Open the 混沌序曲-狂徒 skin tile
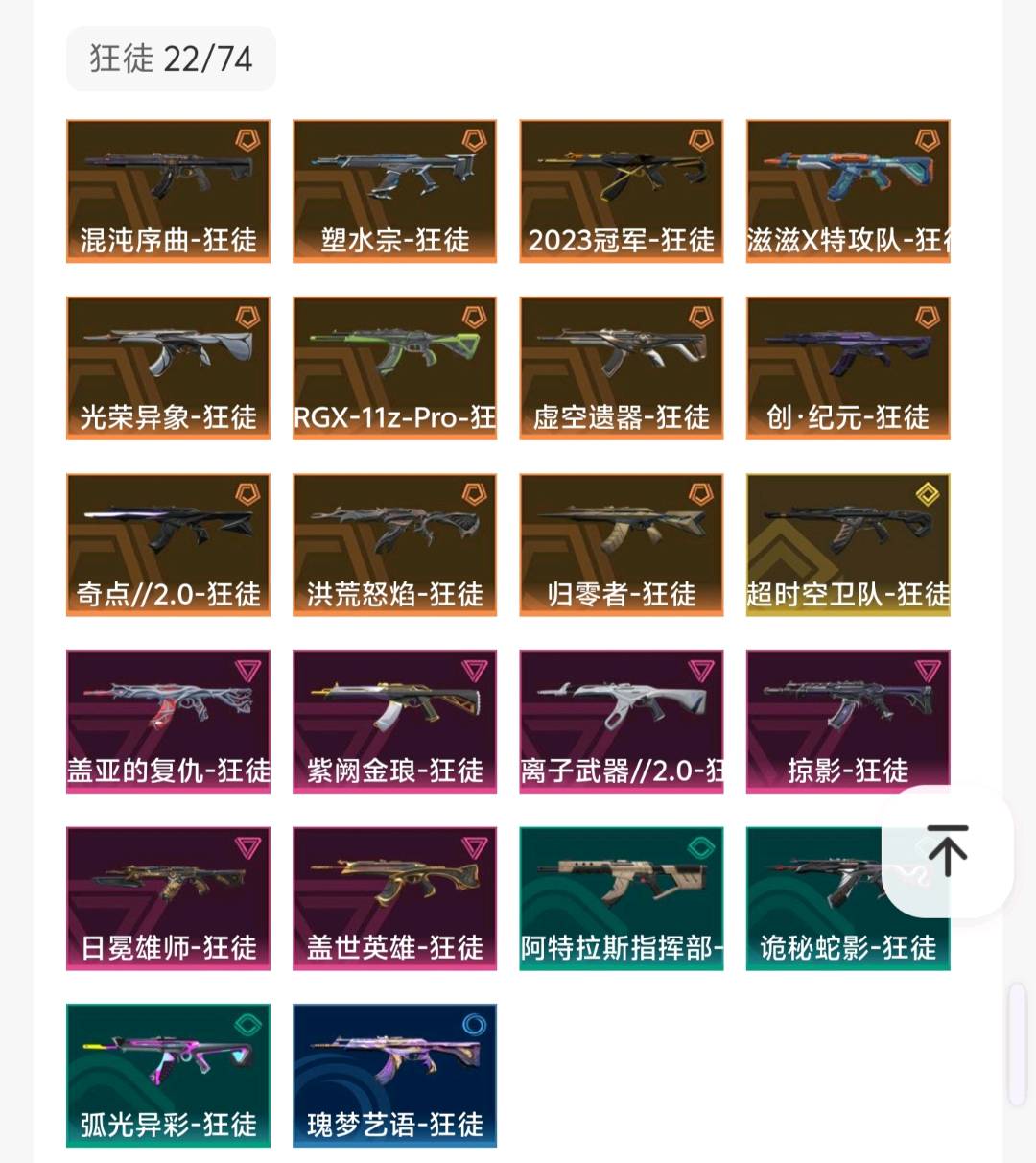Image resolution: width=1036 pixels, height=1163 pixels. [168, 191]
